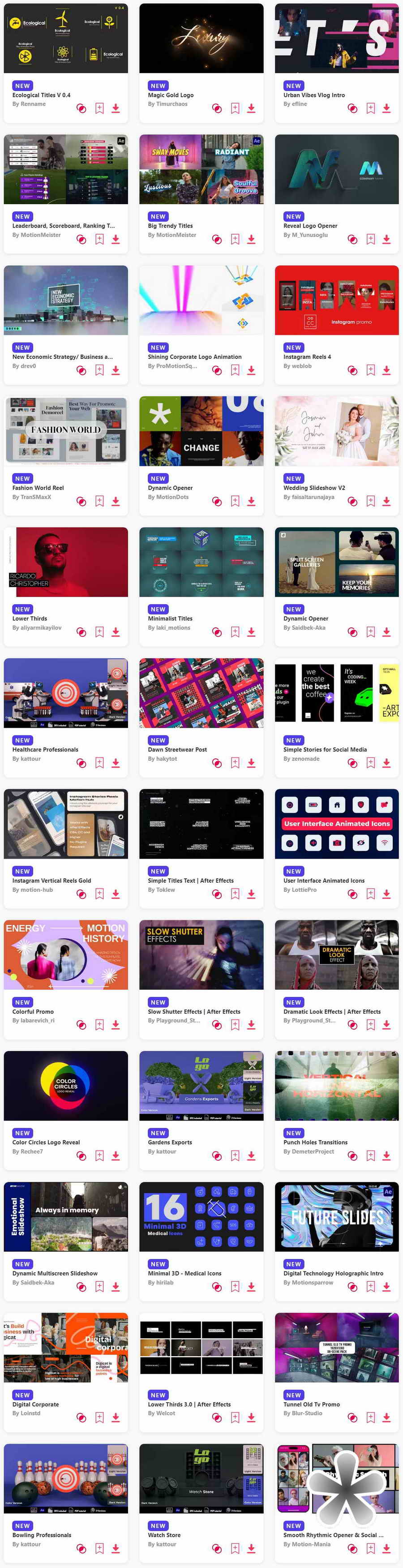Screen dimensions: 403x1568
Task: Bookmark the Magic Gold Logo template
Action: tap(235, 108)
